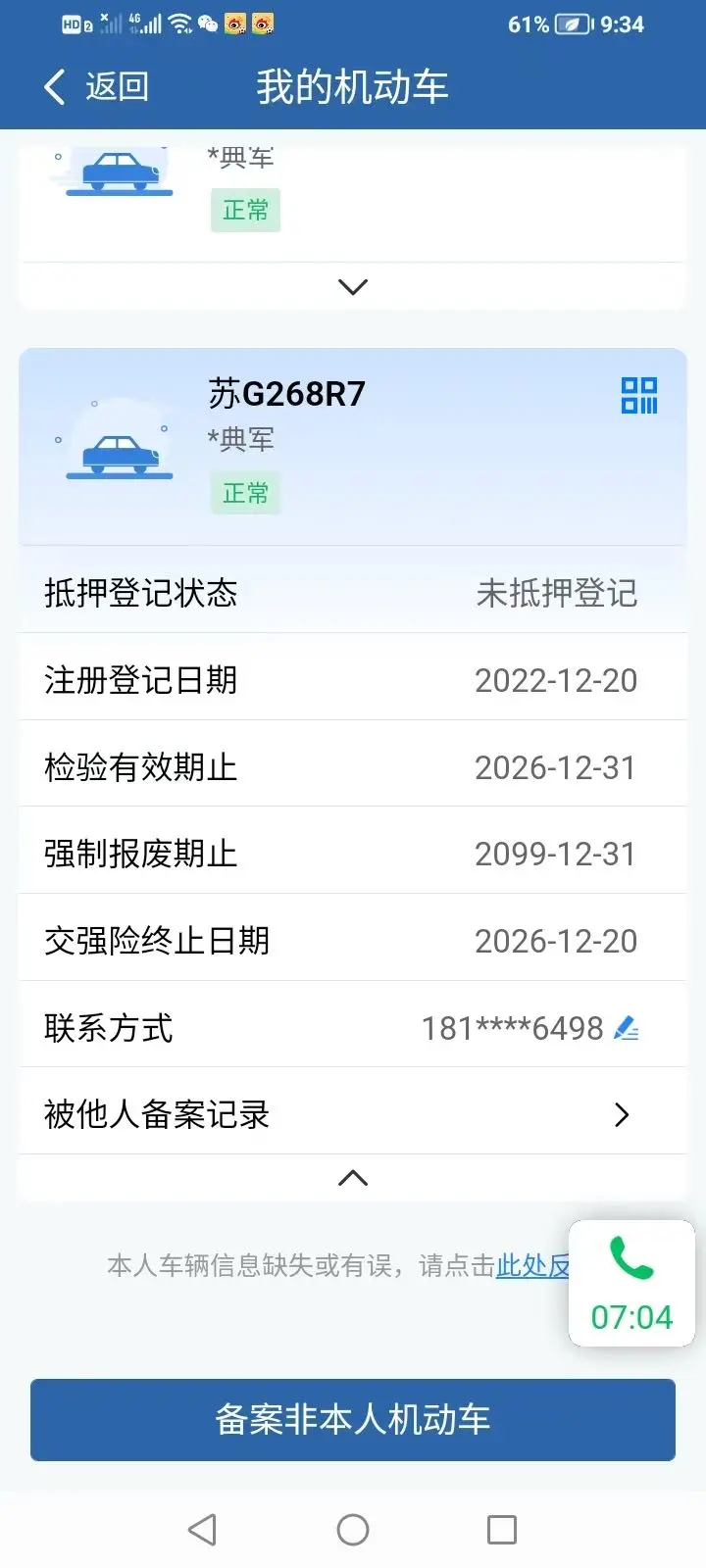706x1568 pixels.
Task: Return to the ongoing call 07:04
Action: 631,1283
